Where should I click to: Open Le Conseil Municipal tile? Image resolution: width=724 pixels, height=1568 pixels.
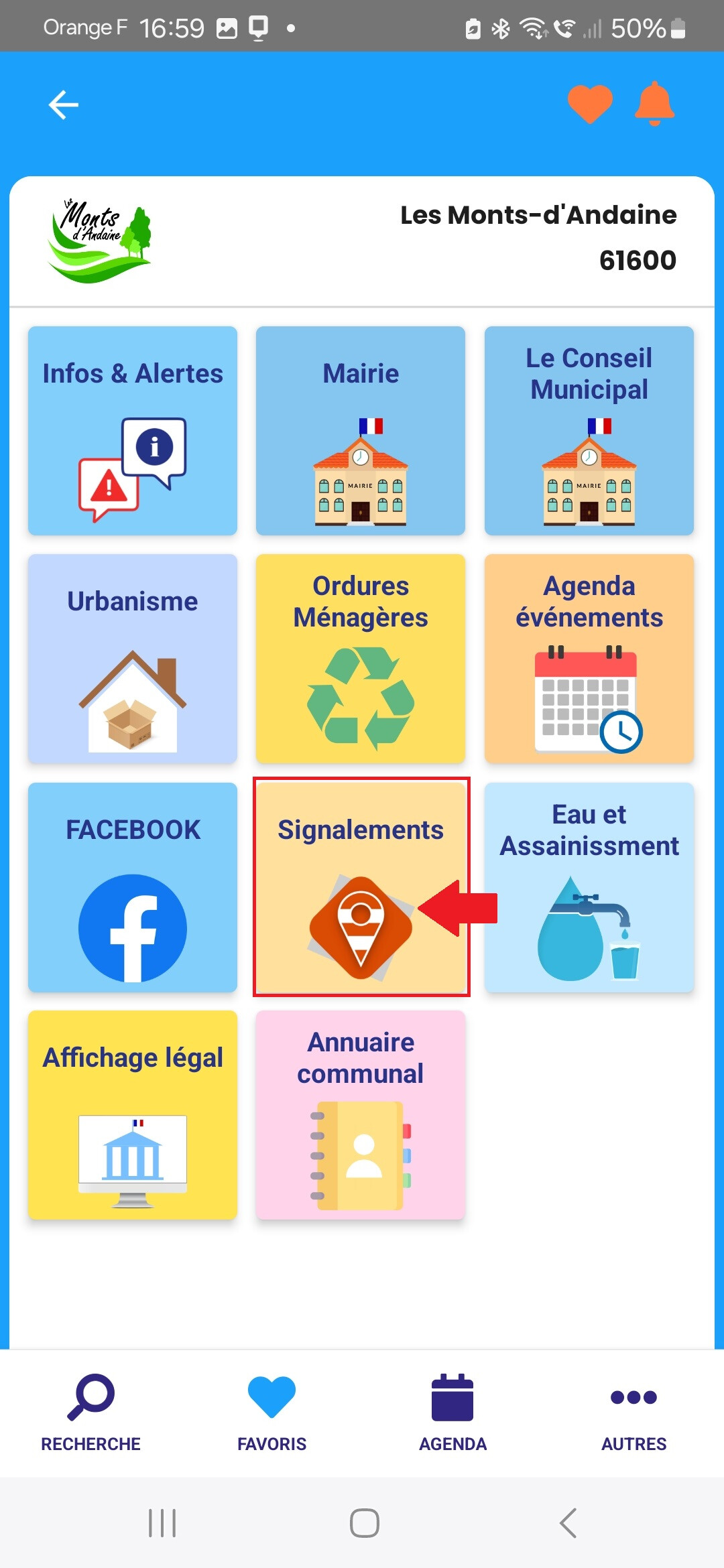(589, 431)
